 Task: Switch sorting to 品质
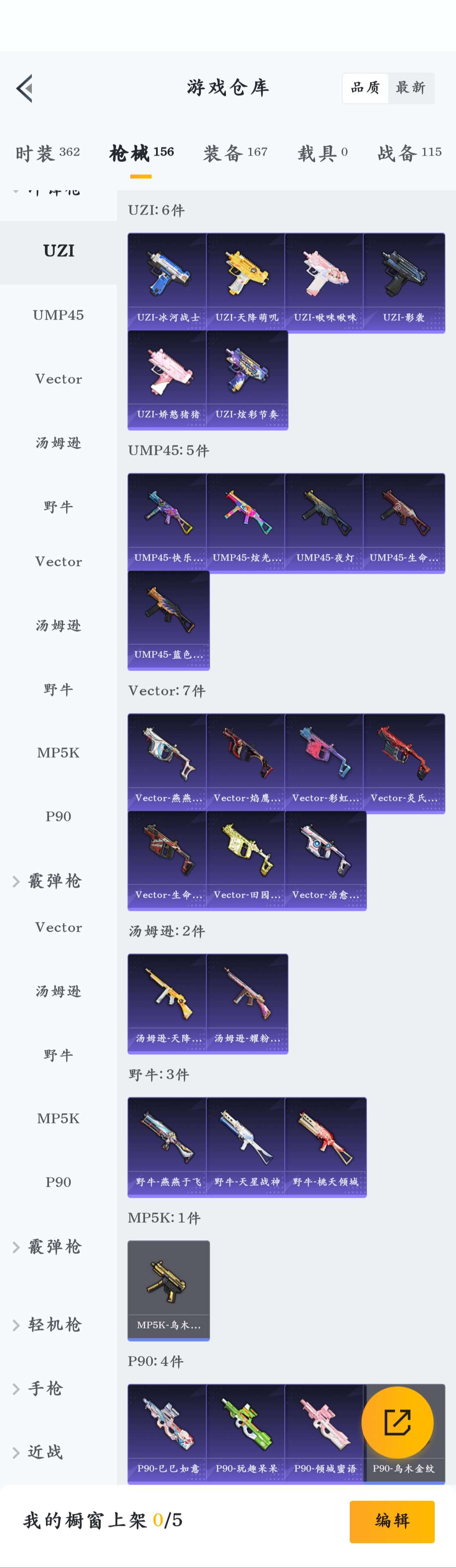click(x=365, y=87)
